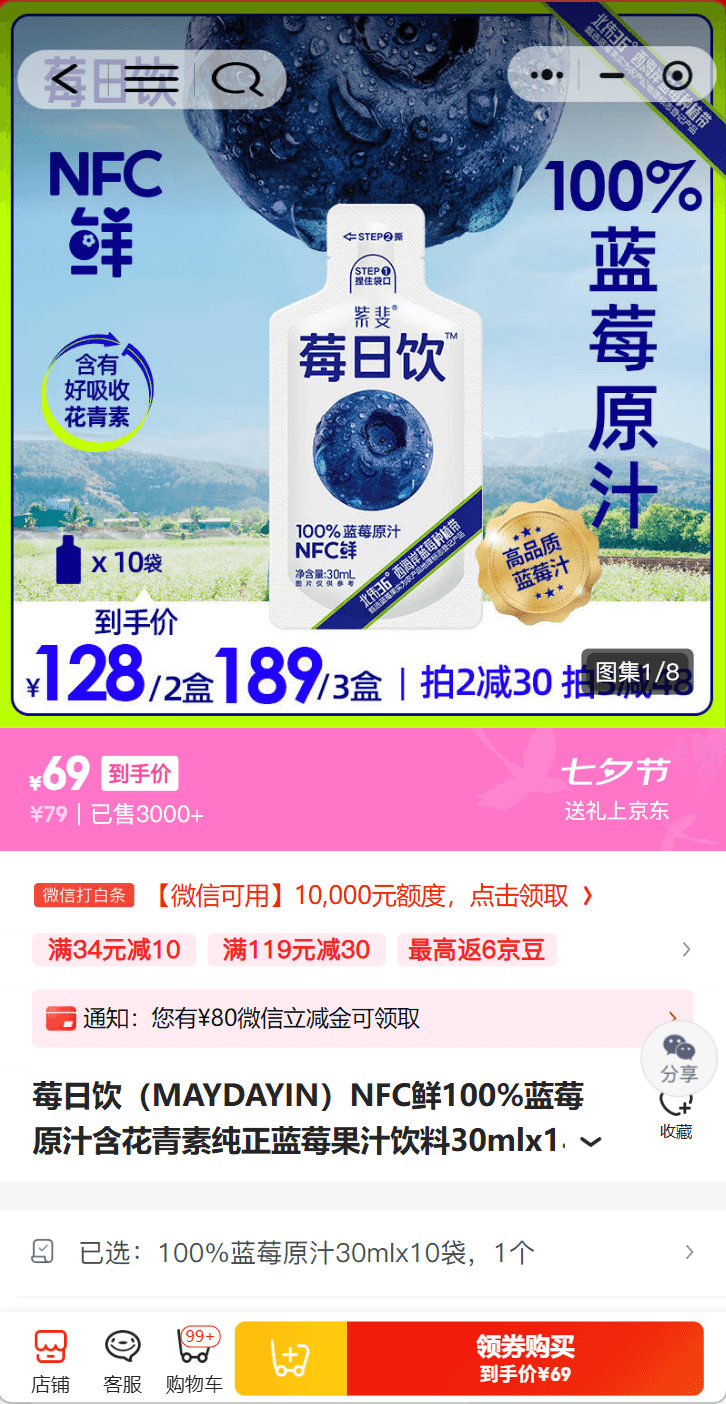Open search from the top bar
This screenshot has height=1404, width=726.
pos(237,79)
